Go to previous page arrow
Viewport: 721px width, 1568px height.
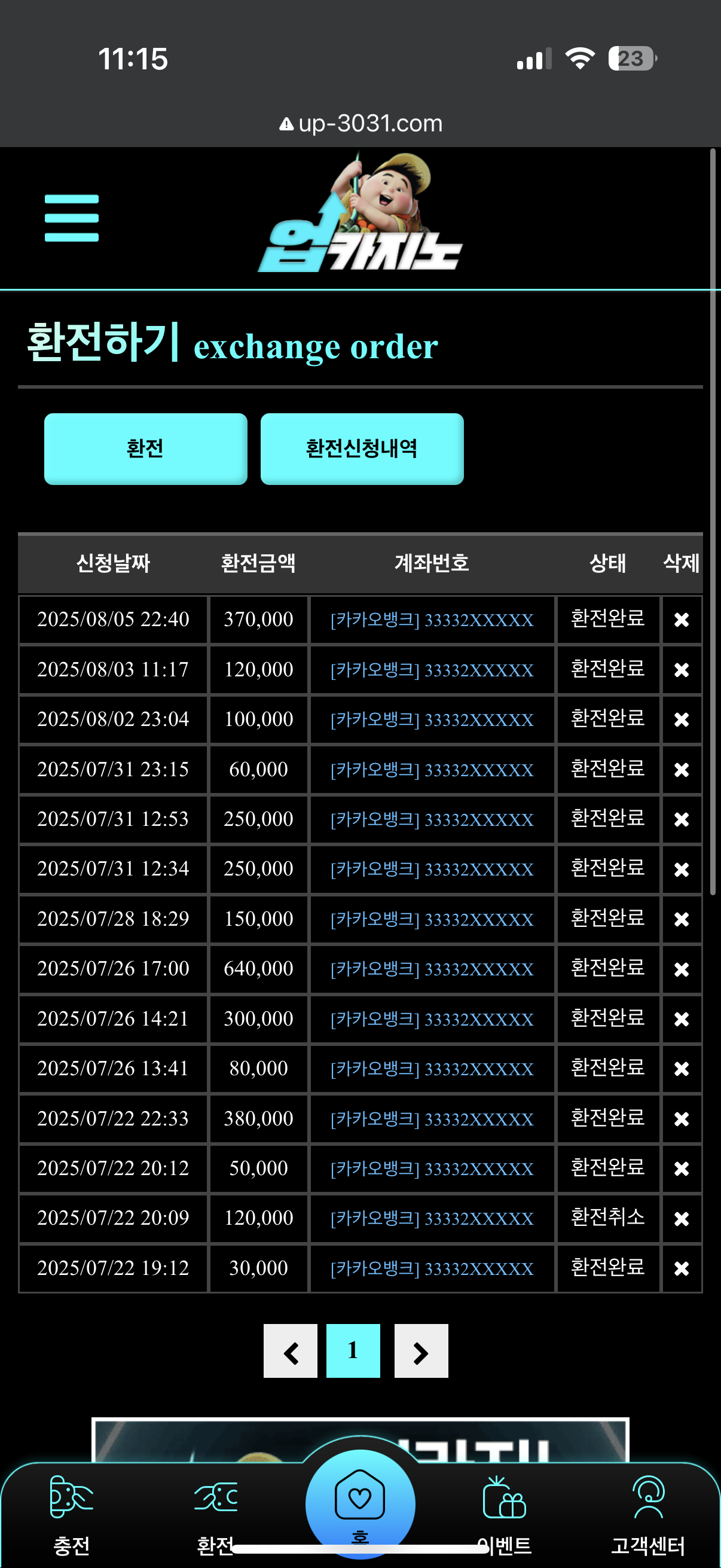point(290,1351)
